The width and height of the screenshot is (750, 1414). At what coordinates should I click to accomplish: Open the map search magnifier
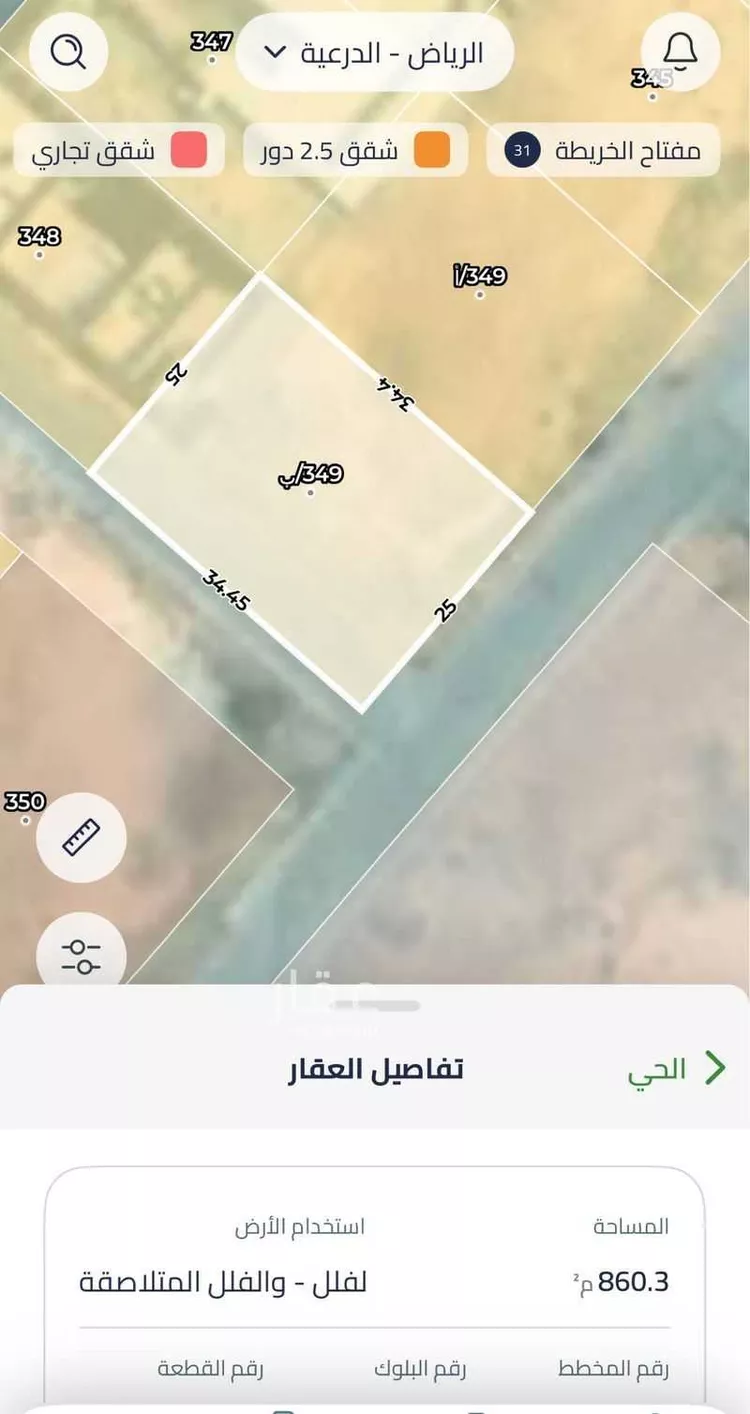tap(68, 52)
